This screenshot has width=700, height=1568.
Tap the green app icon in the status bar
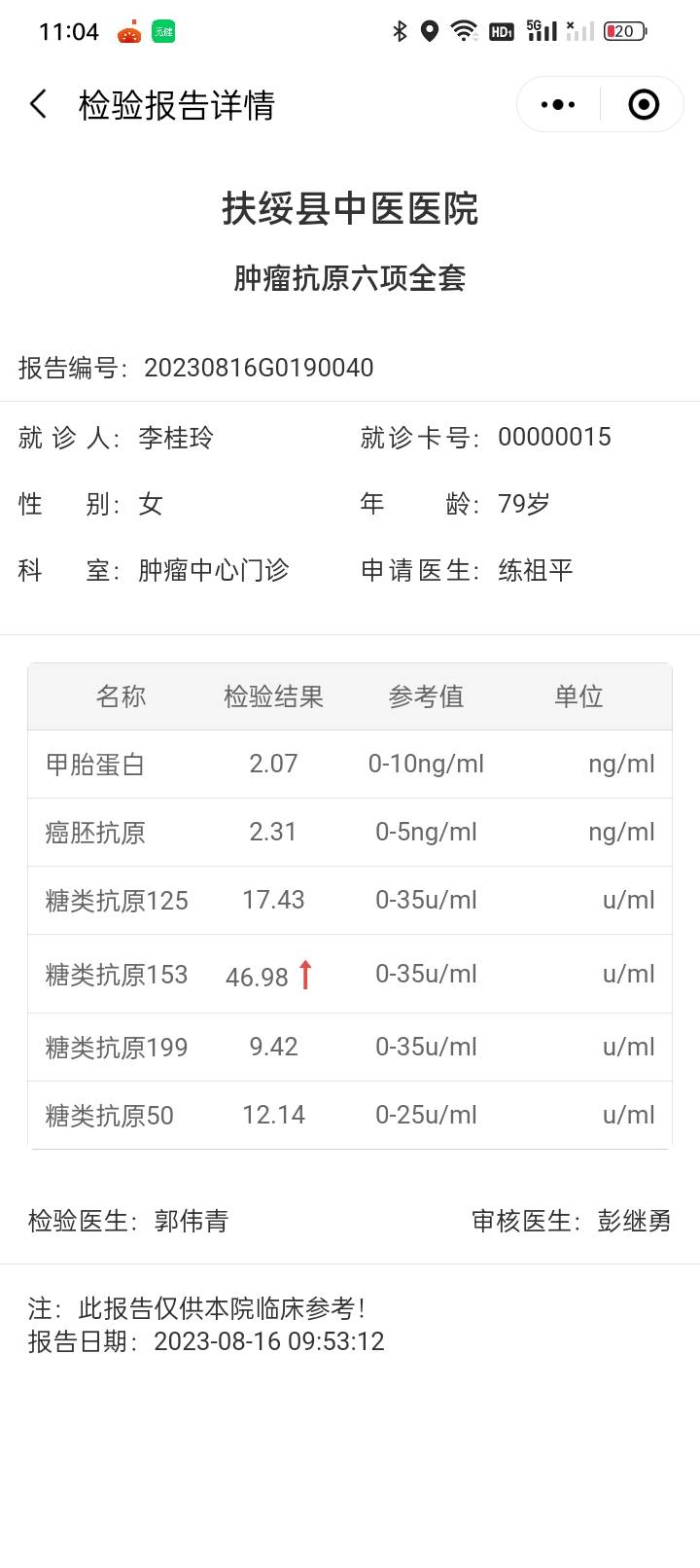pos(162,31)
